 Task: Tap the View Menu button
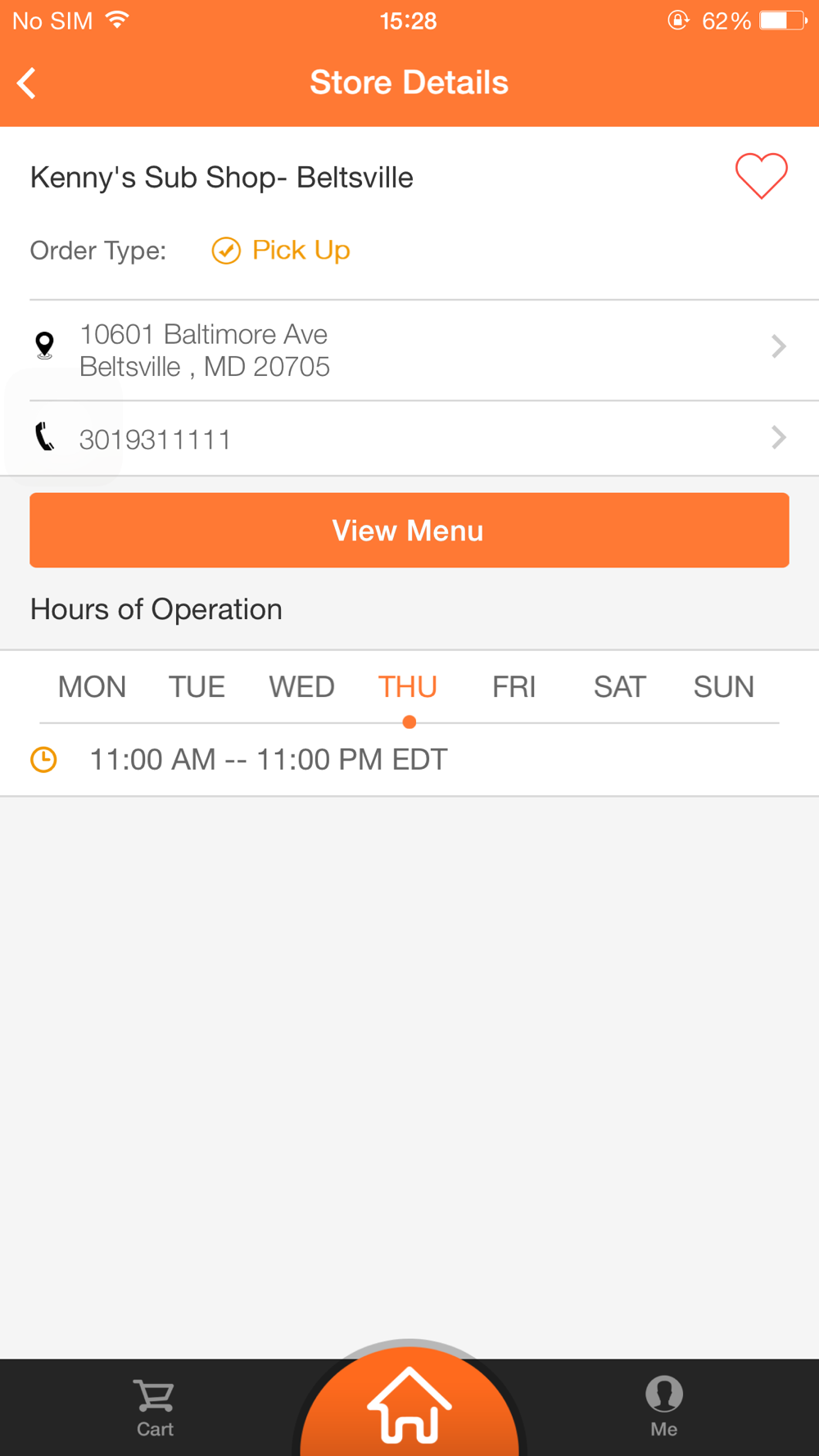click(409, 530)
